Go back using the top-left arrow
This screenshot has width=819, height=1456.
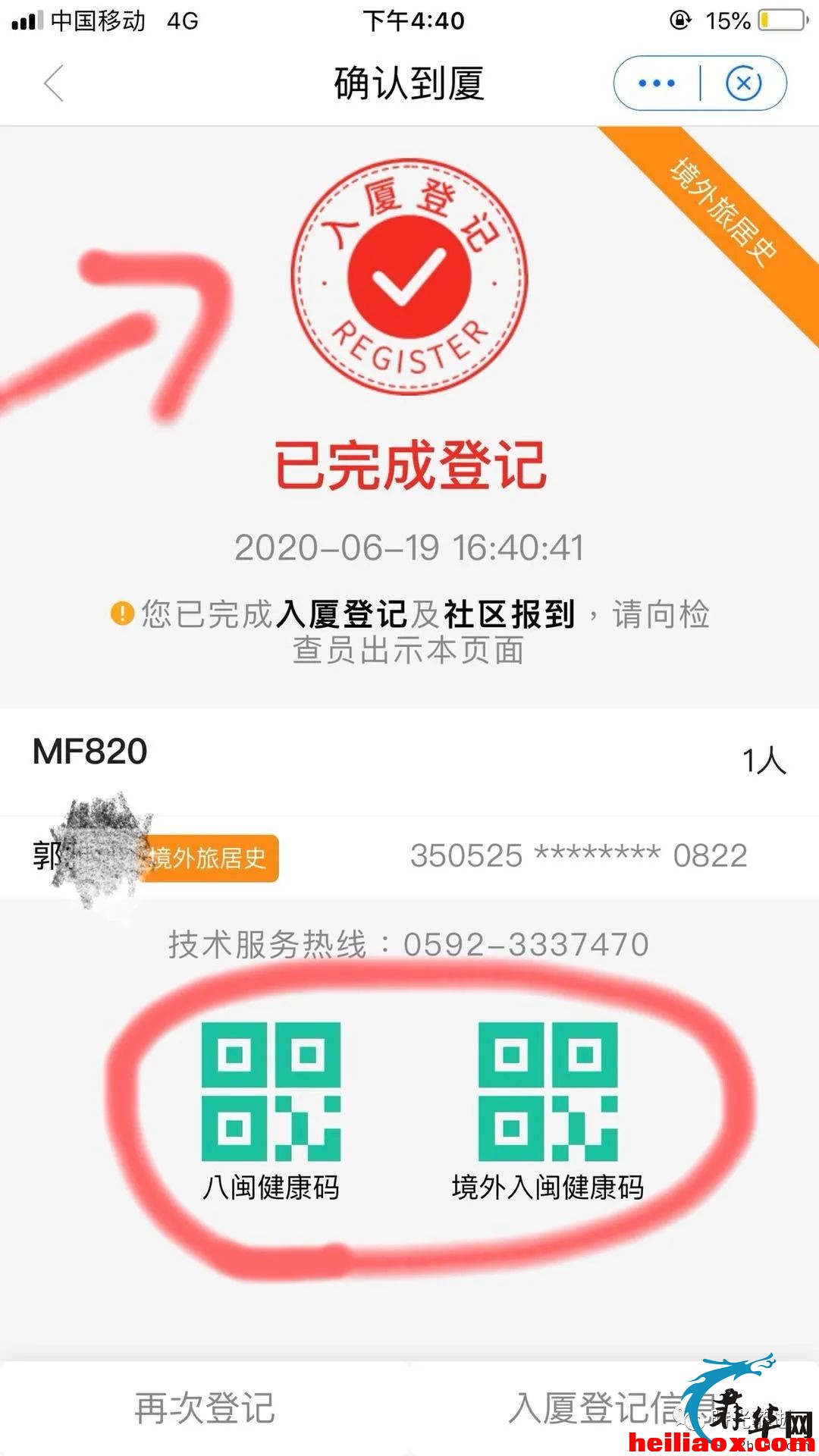(x=54, y=83)
